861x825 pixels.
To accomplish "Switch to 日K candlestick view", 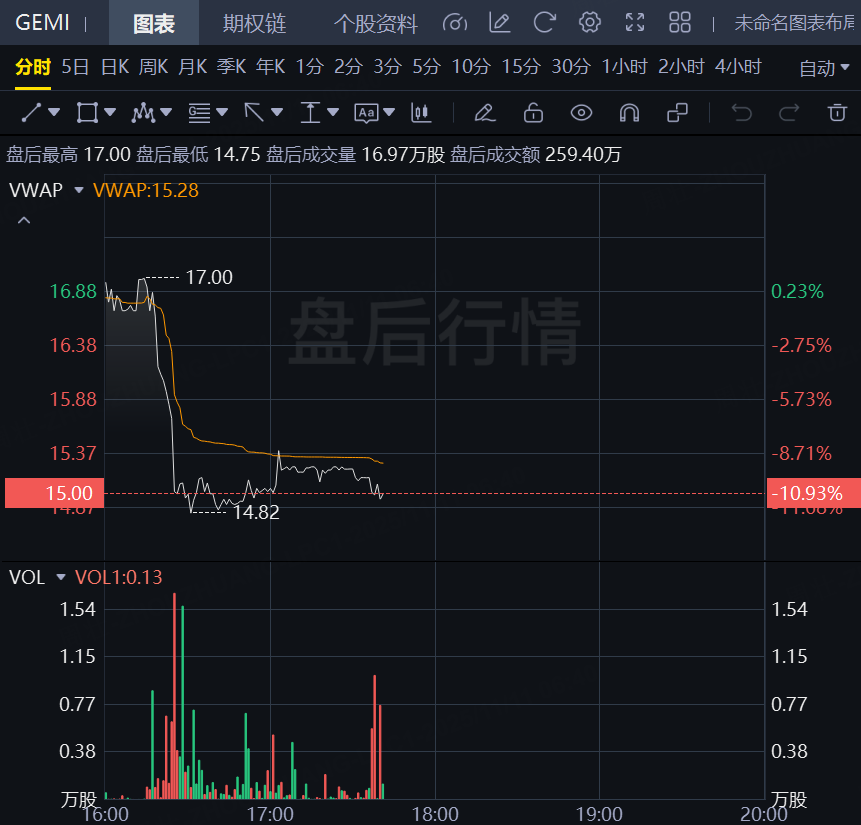I will pyautogui.click(x=115, y=67).
